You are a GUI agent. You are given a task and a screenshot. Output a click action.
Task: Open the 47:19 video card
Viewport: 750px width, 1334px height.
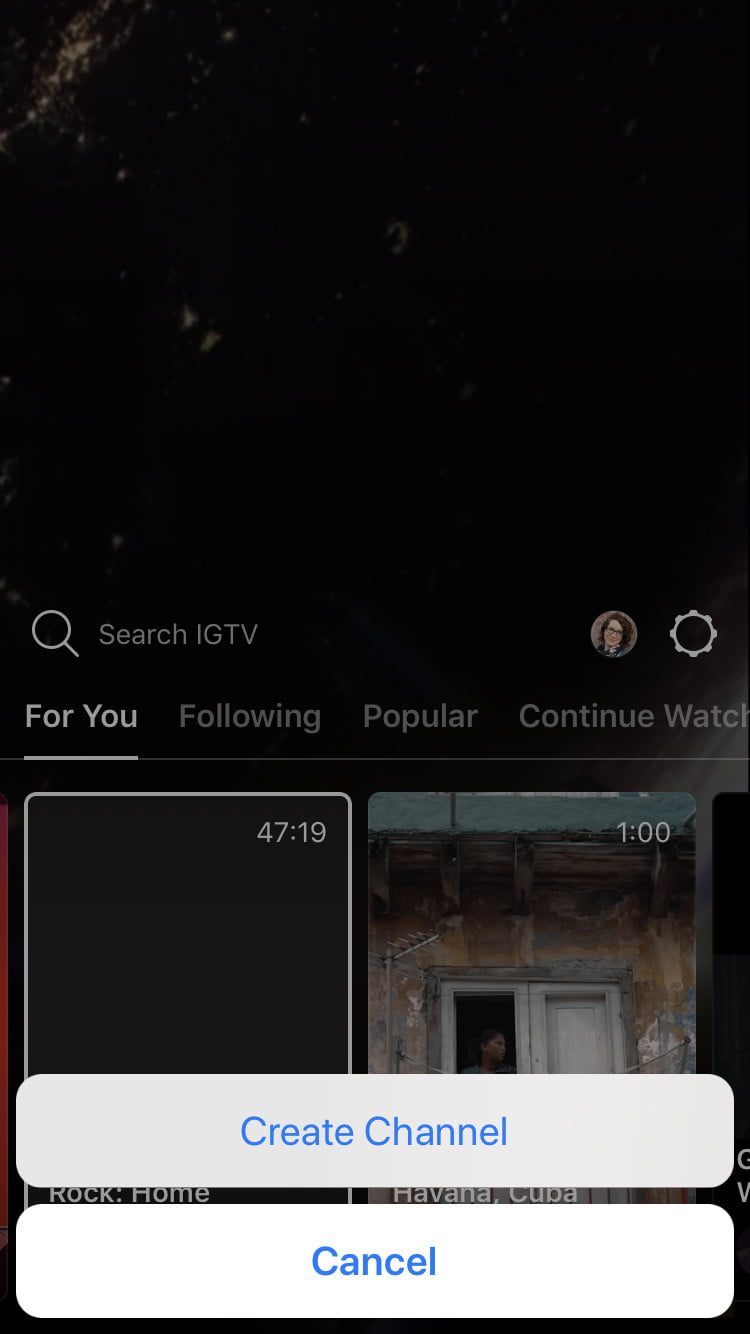point(188,930)
